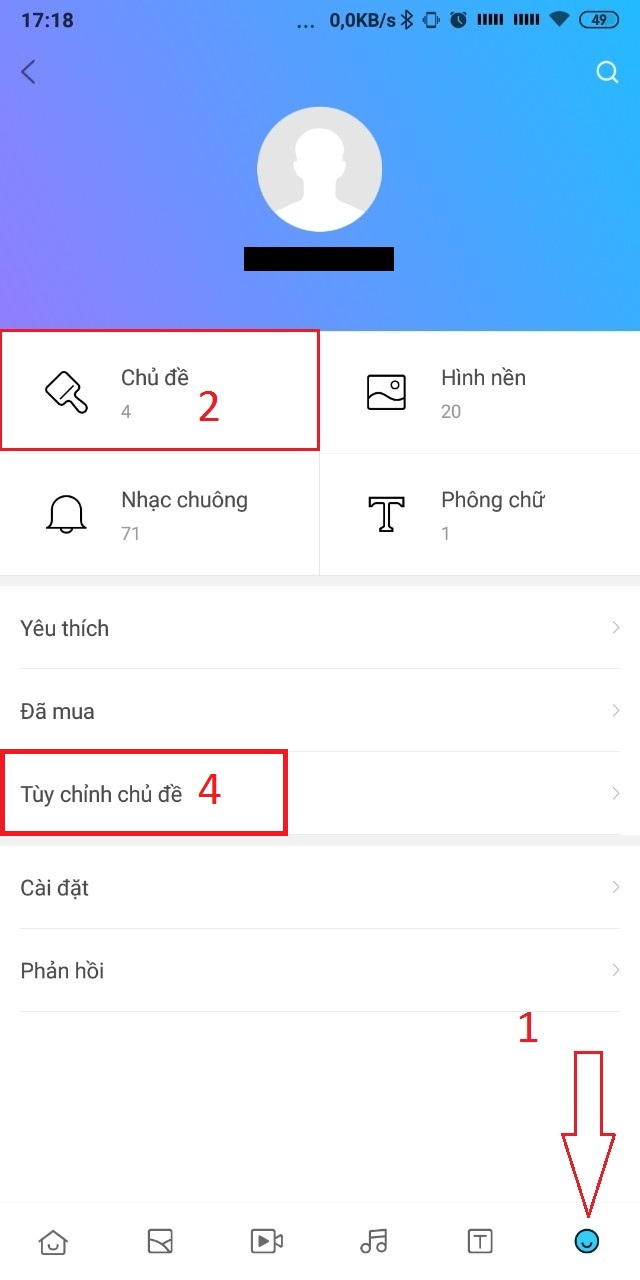Switch to the home tab
The height and width of the screenshot is (1280, 640).
click(53, 1242)
